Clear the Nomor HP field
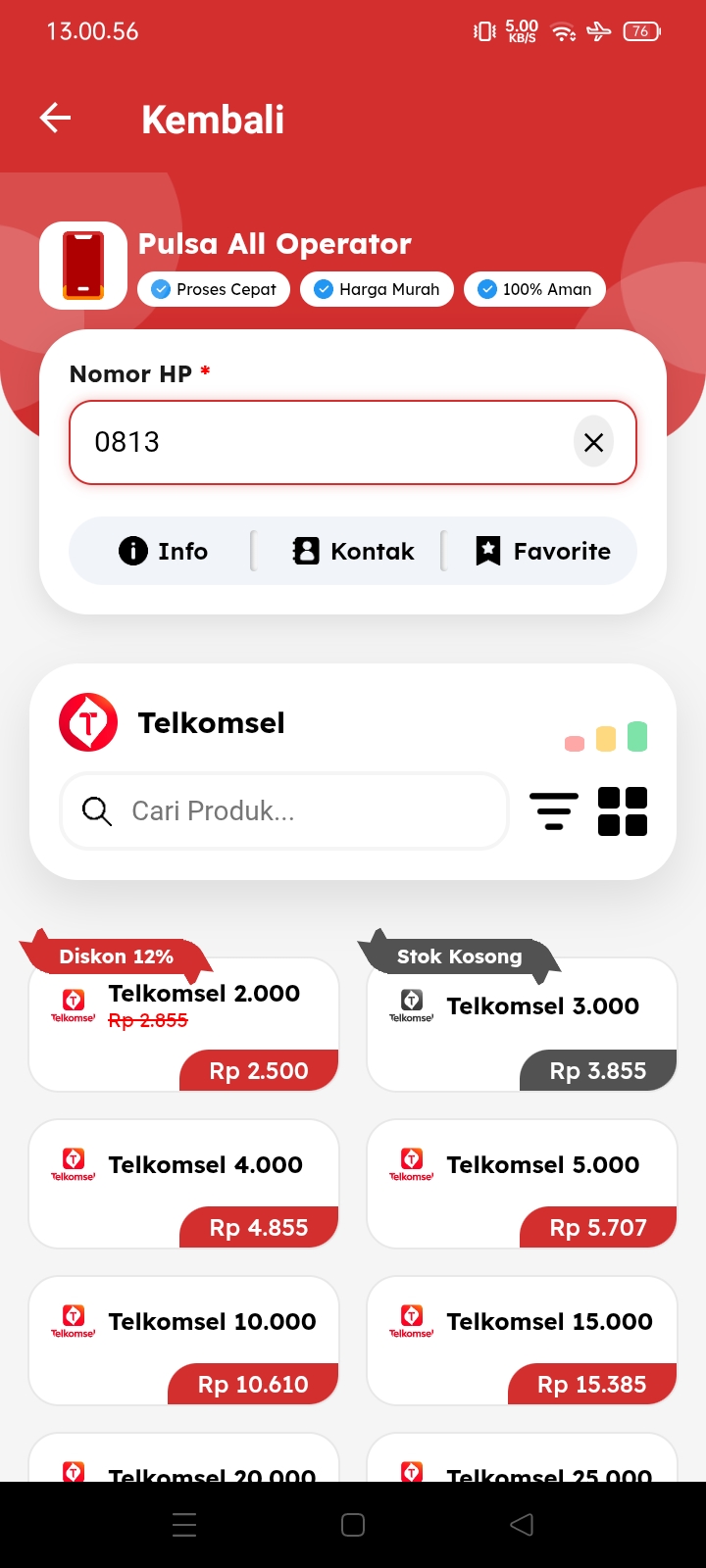This screenshot has width=706, height=1568. point(593,442)
